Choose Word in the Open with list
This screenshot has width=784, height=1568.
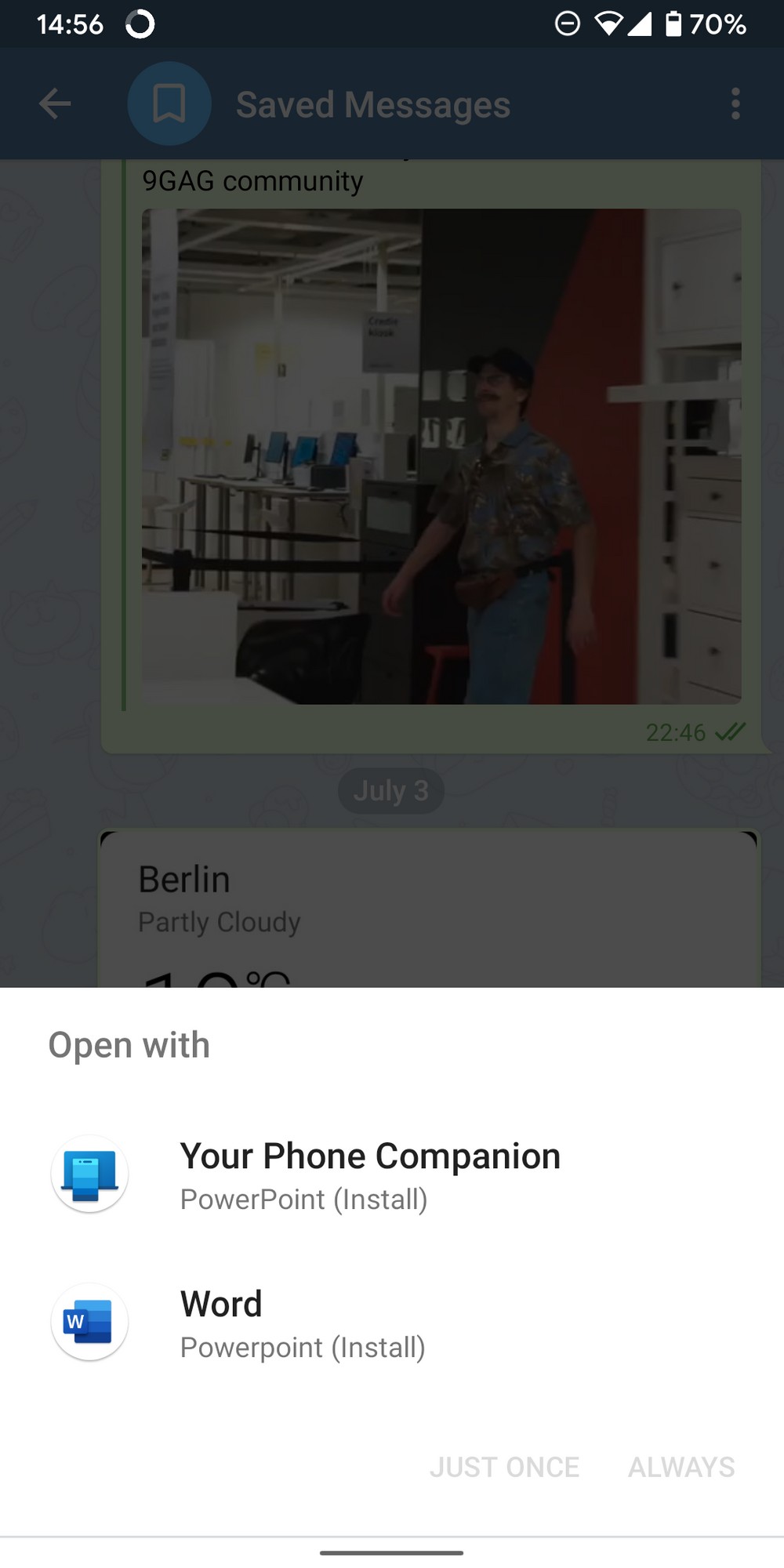pyautogui.click(x=392, y=1323)
